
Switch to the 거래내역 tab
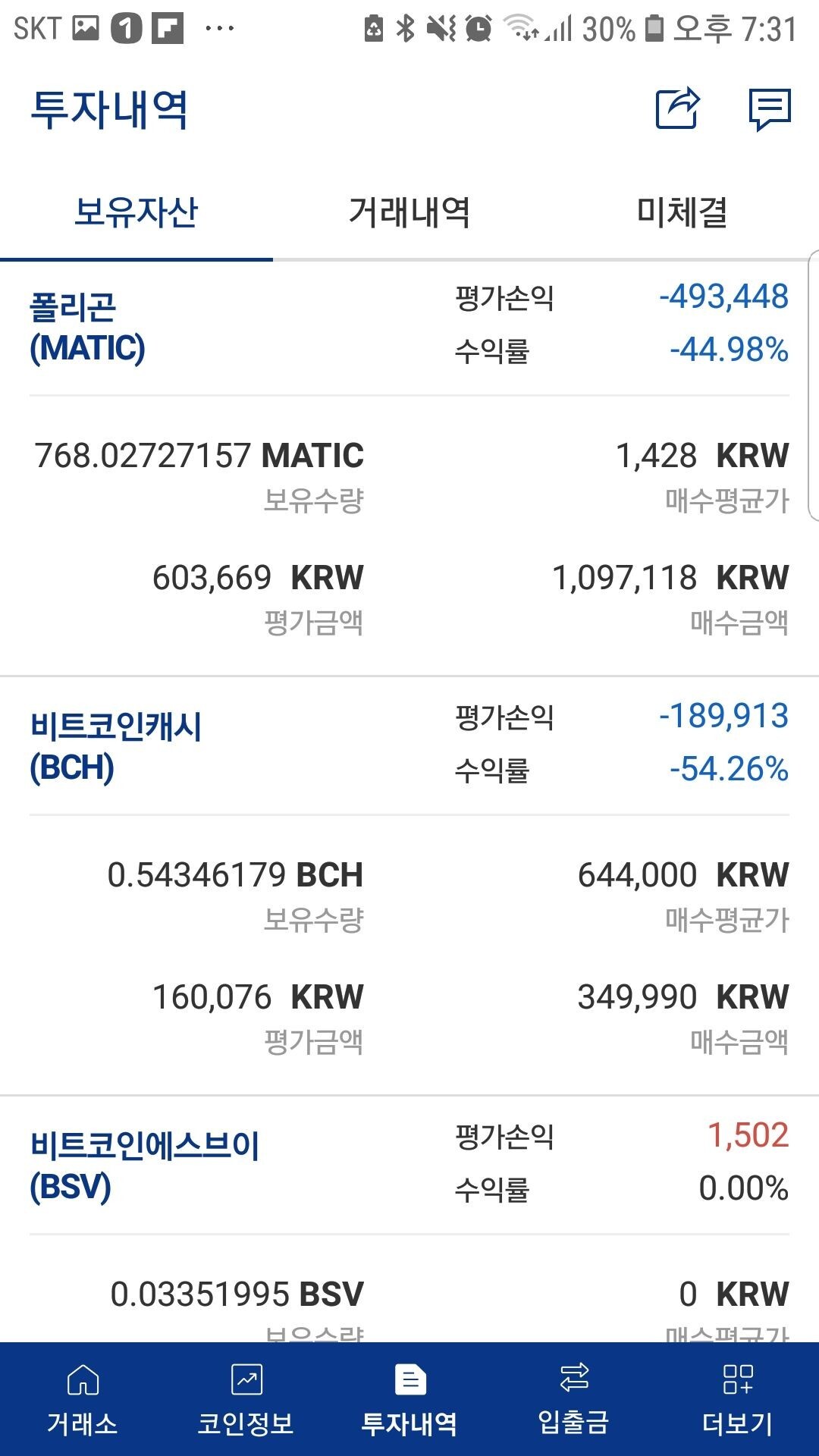pos(409,212)
